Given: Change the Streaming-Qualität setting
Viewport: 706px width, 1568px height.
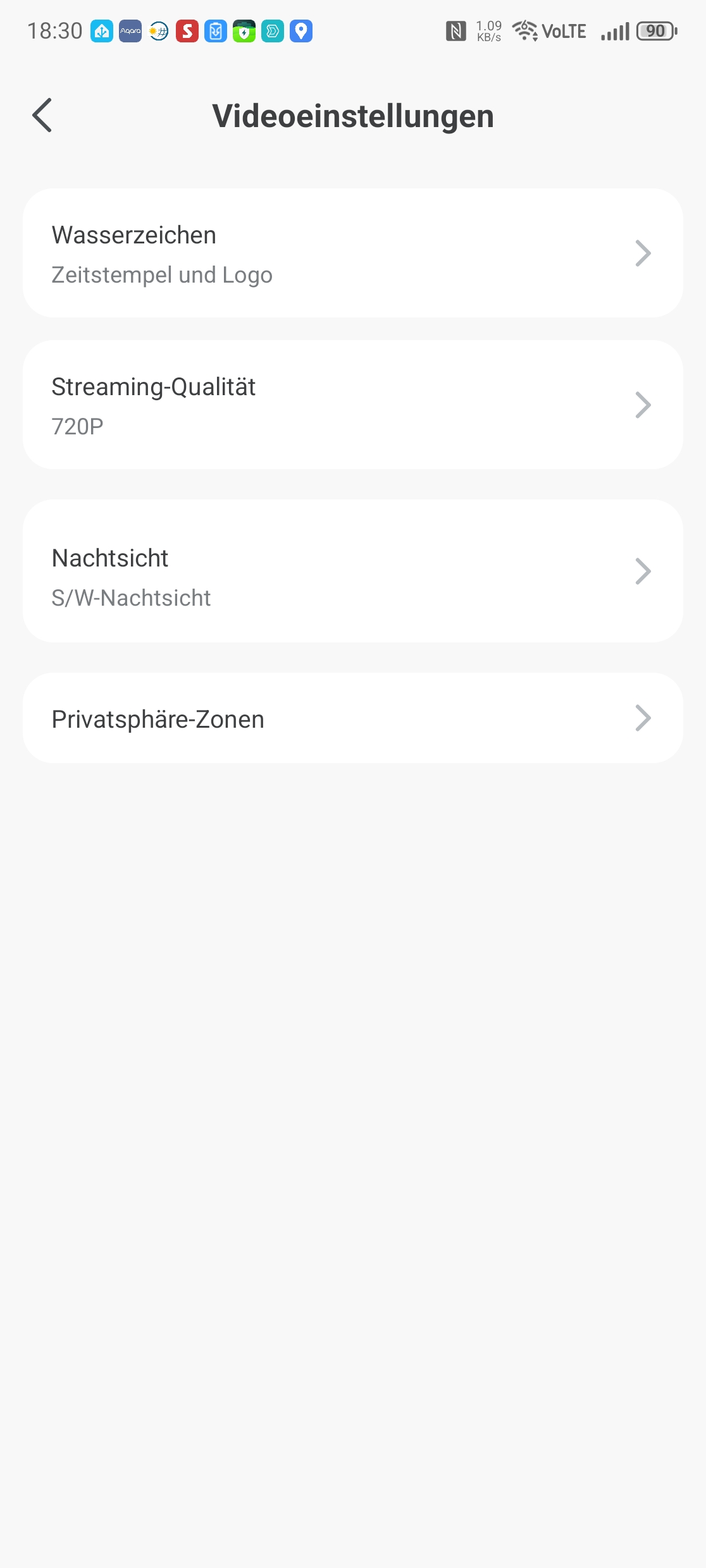Looking at the screenshot, I should (x=352, y=405).
